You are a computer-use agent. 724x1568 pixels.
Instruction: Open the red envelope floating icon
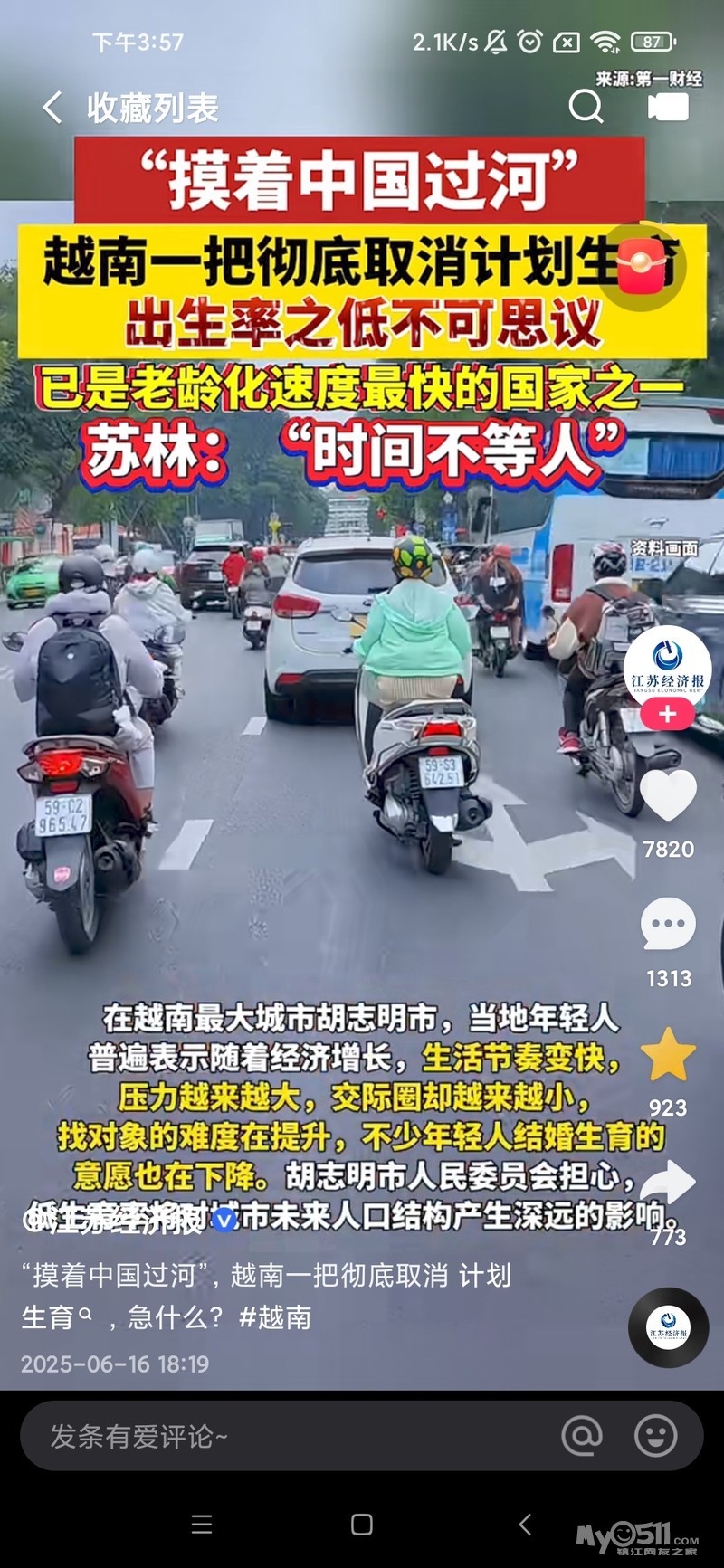click(x=642, y=265)
